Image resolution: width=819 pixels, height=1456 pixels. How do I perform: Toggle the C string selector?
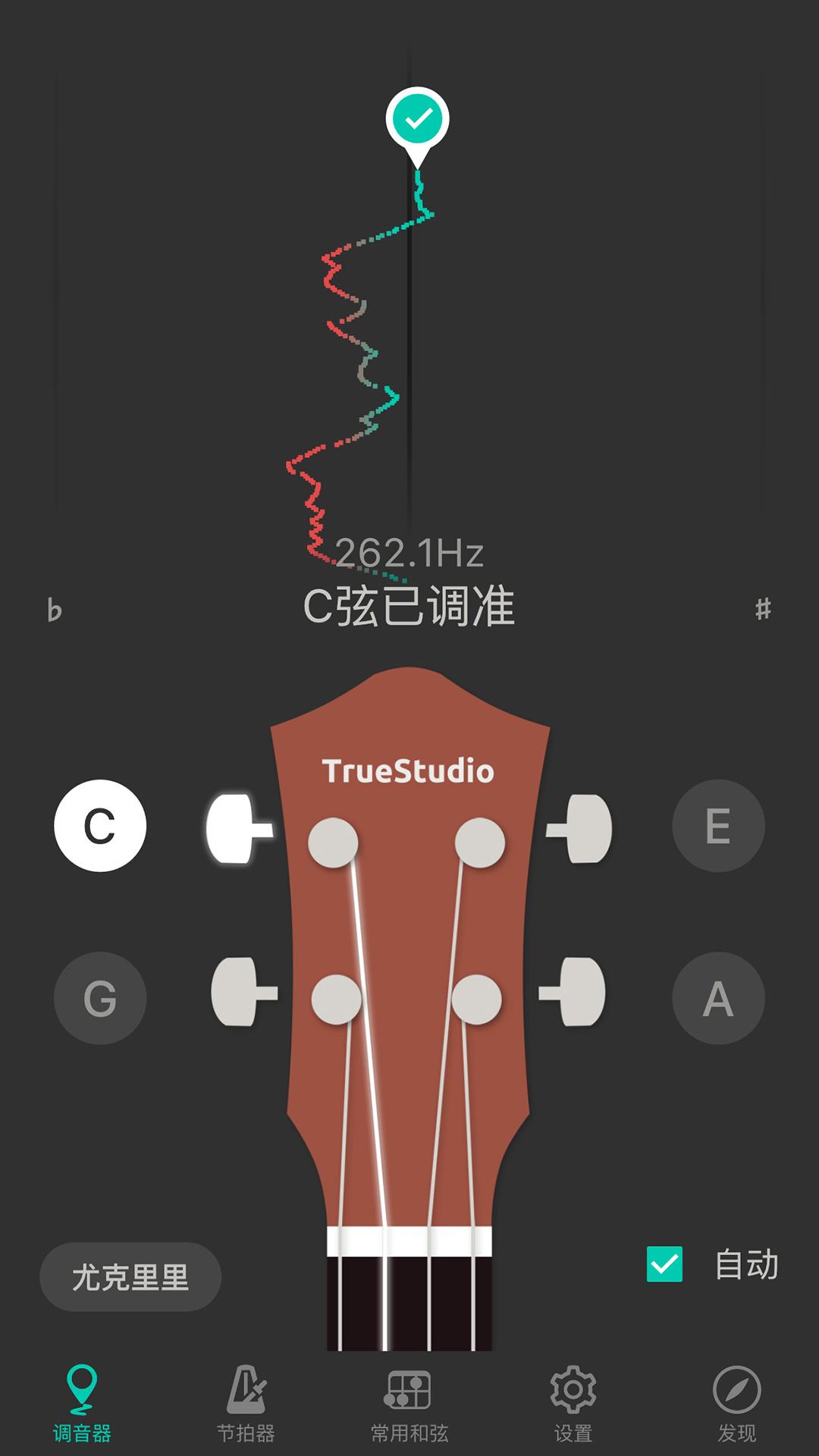[99, 827]
